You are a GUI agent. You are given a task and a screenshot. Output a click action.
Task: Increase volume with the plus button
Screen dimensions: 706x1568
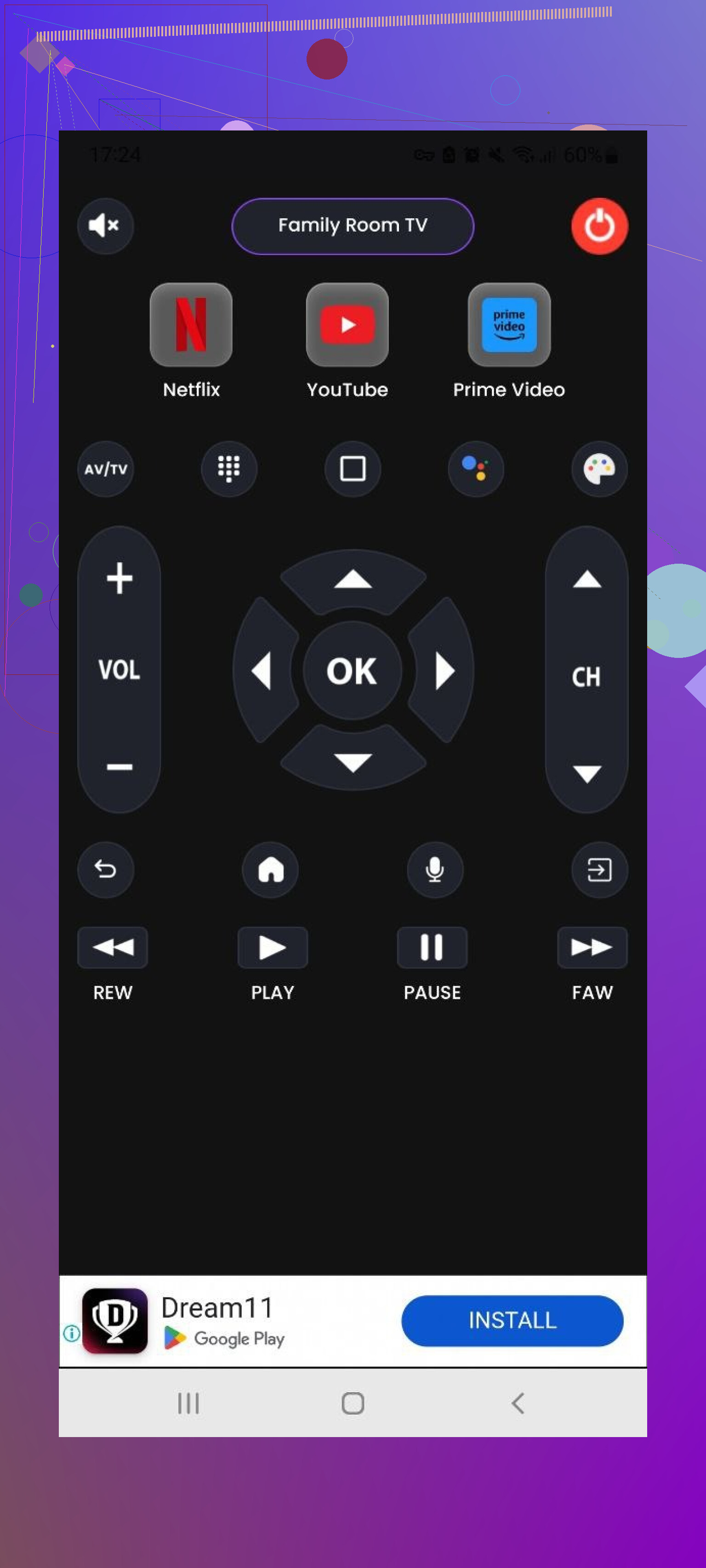point(120,577)
